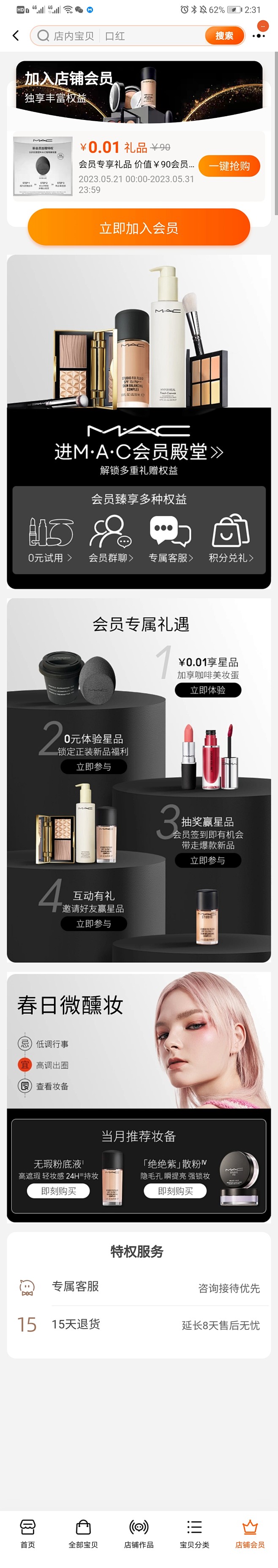Switch to the 宝贝分类 tab
This screenshot has height=1568, width=278.
click(194, 1533)
